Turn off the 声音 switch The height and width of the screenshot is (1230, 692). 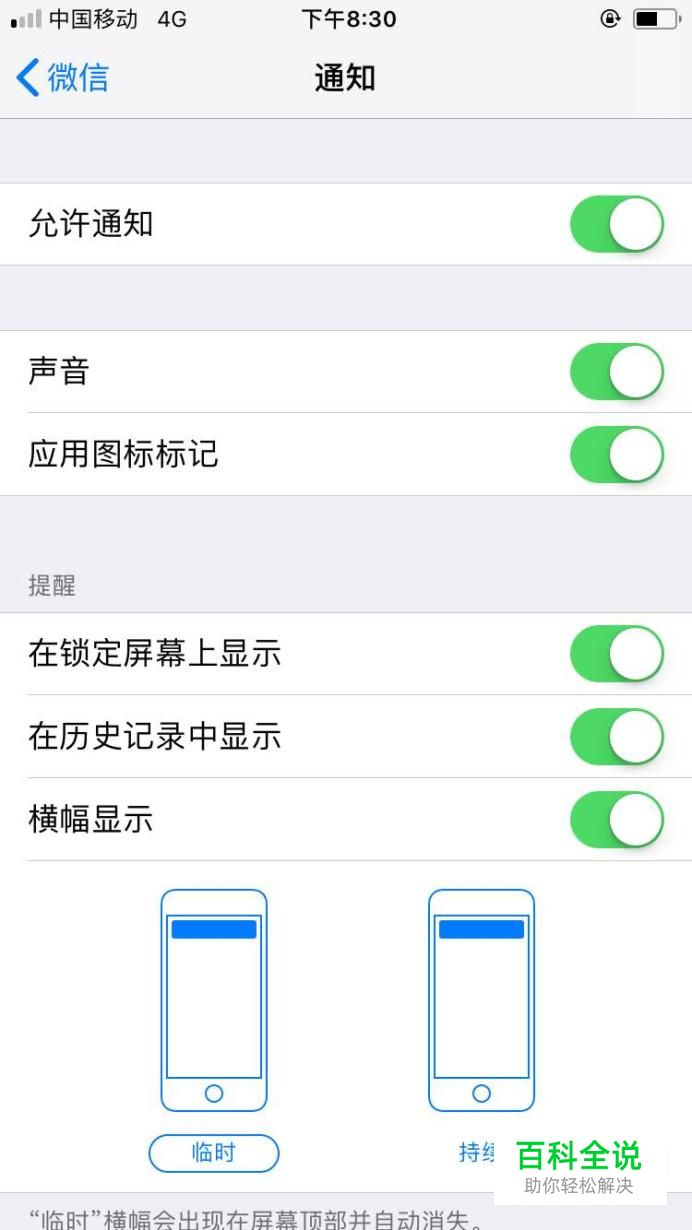click(617, 372)
